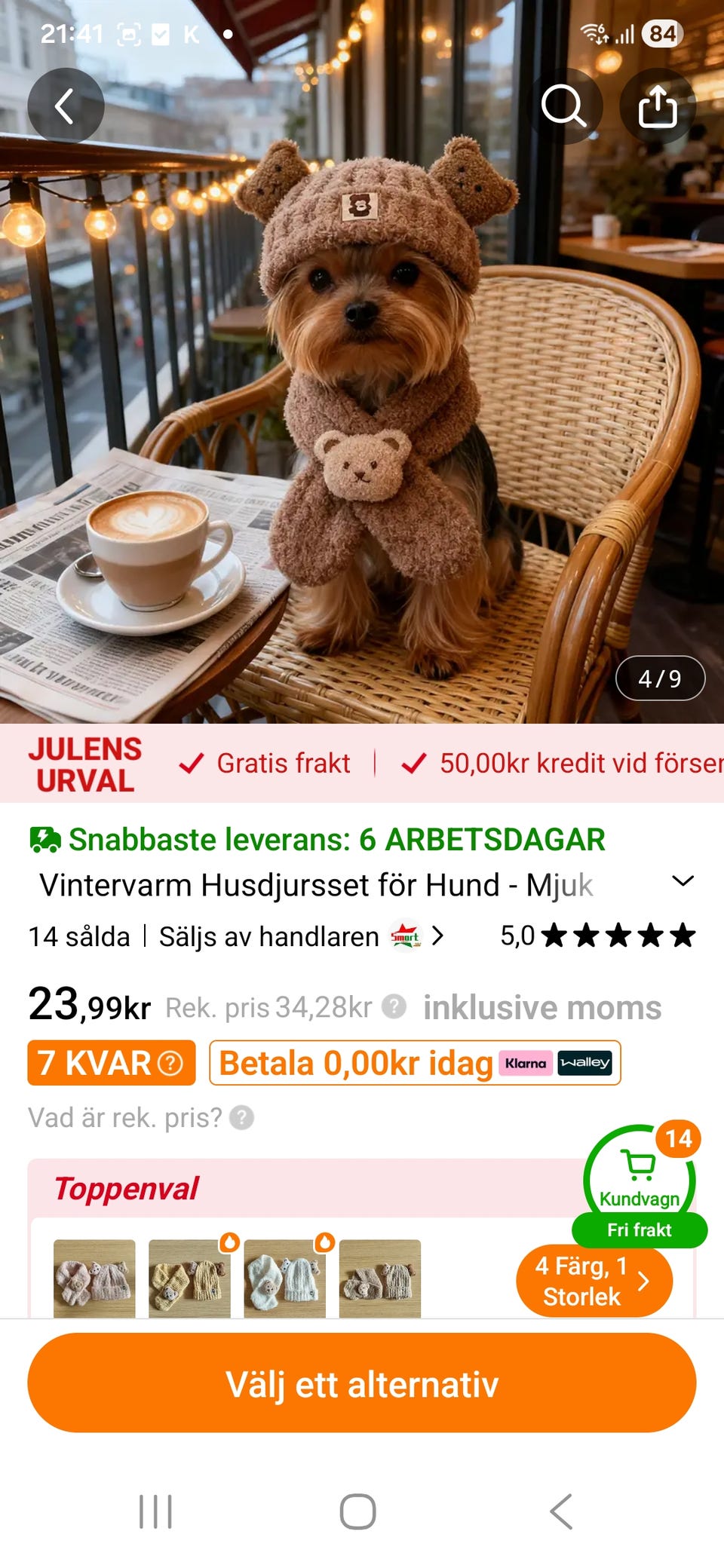Tap the search icon
724x1568 pixels.
click(564, 106)
